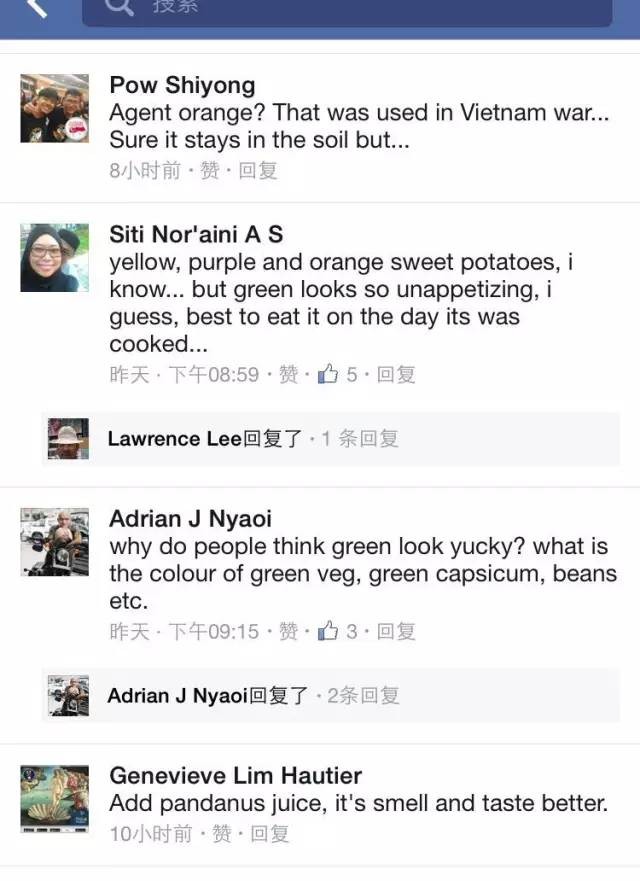Like Genevieve Lim Hautier's comment

[222, 833]
